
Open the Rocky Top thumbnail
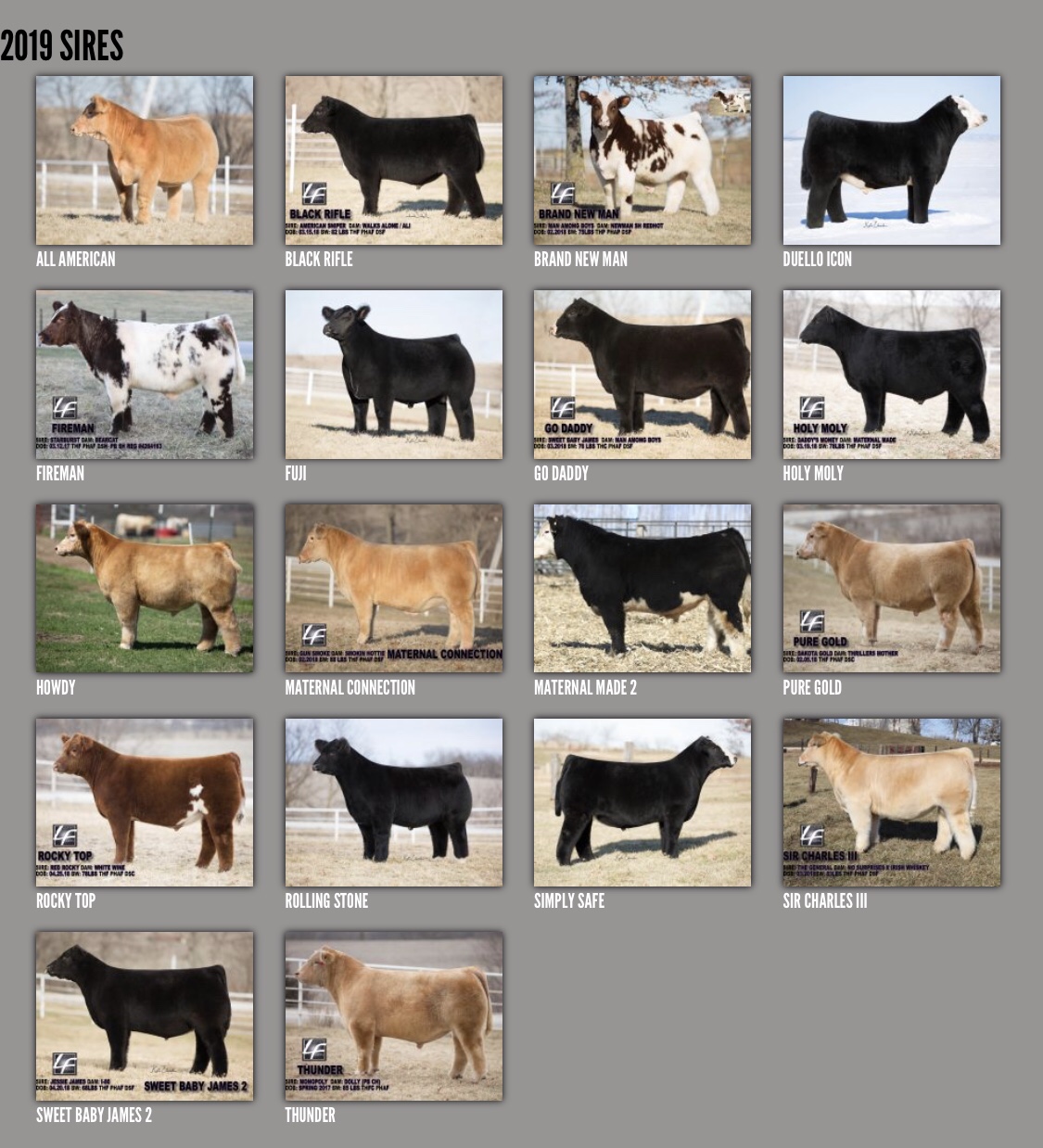pyautogui.click(x=144, y=802)
